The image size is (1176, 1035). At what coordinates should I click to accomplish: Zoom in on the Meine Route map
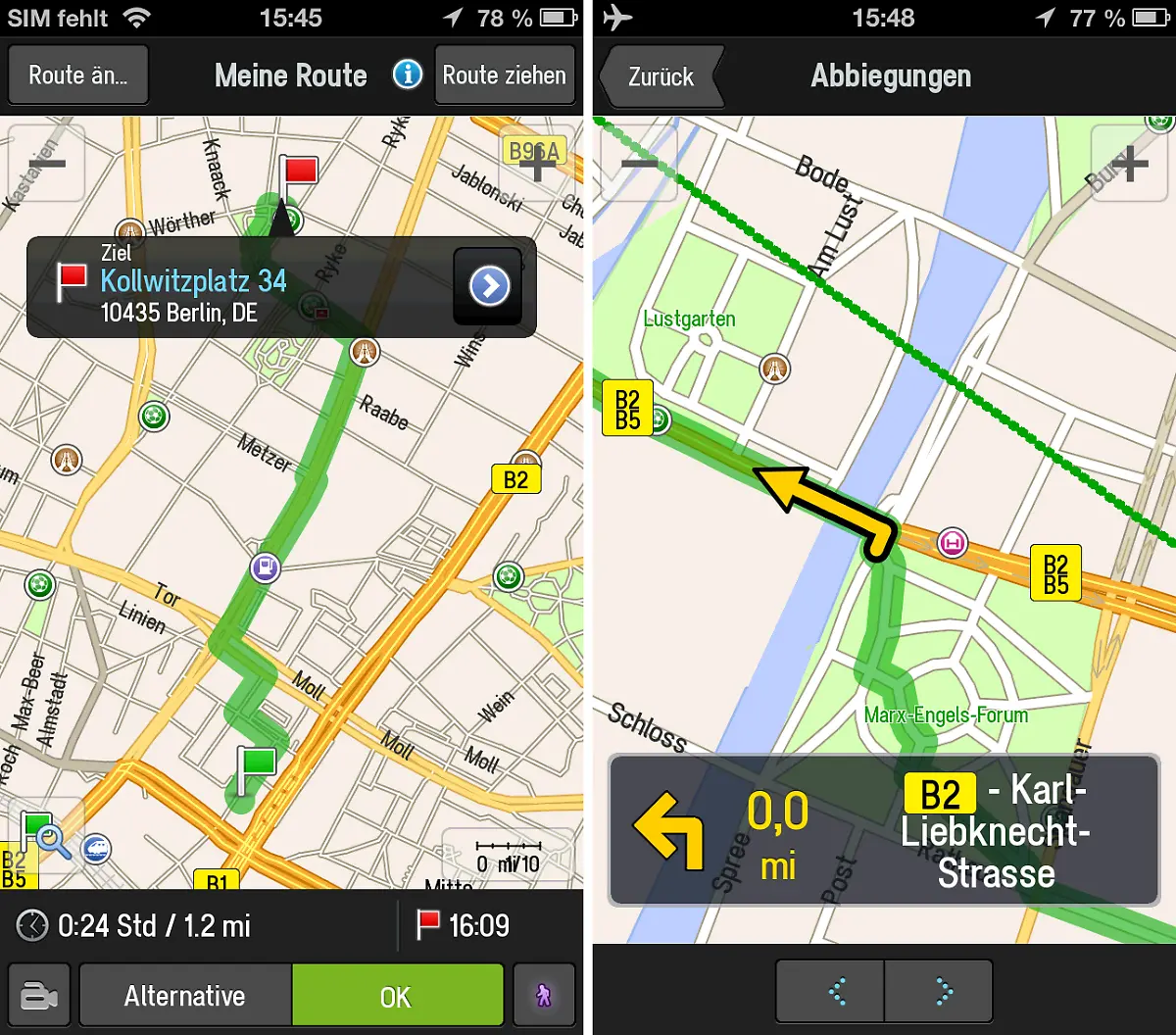[x=537, y=164]
